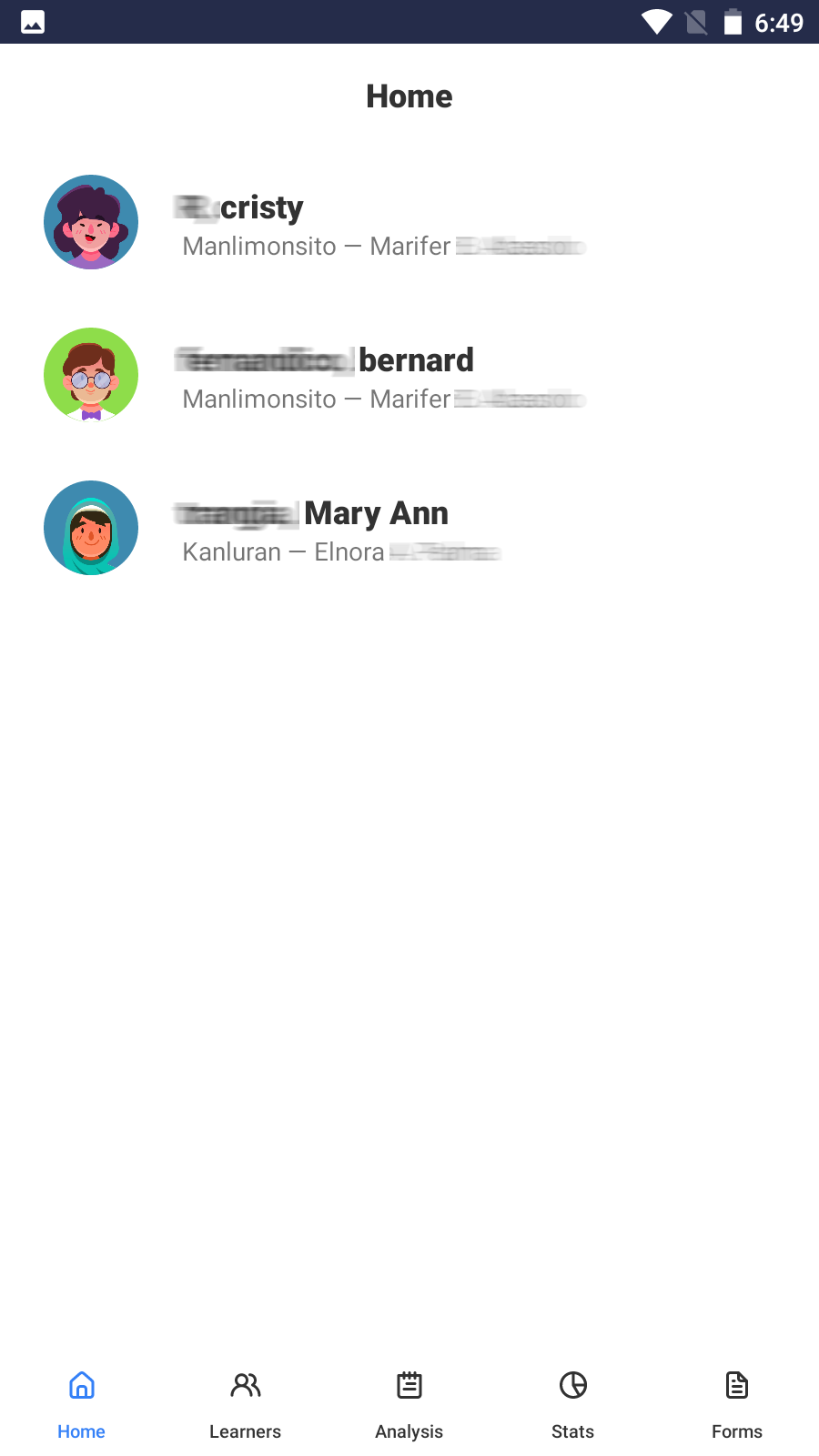
Task: Go to the Analysis tab
Action: click(409, 1404)
